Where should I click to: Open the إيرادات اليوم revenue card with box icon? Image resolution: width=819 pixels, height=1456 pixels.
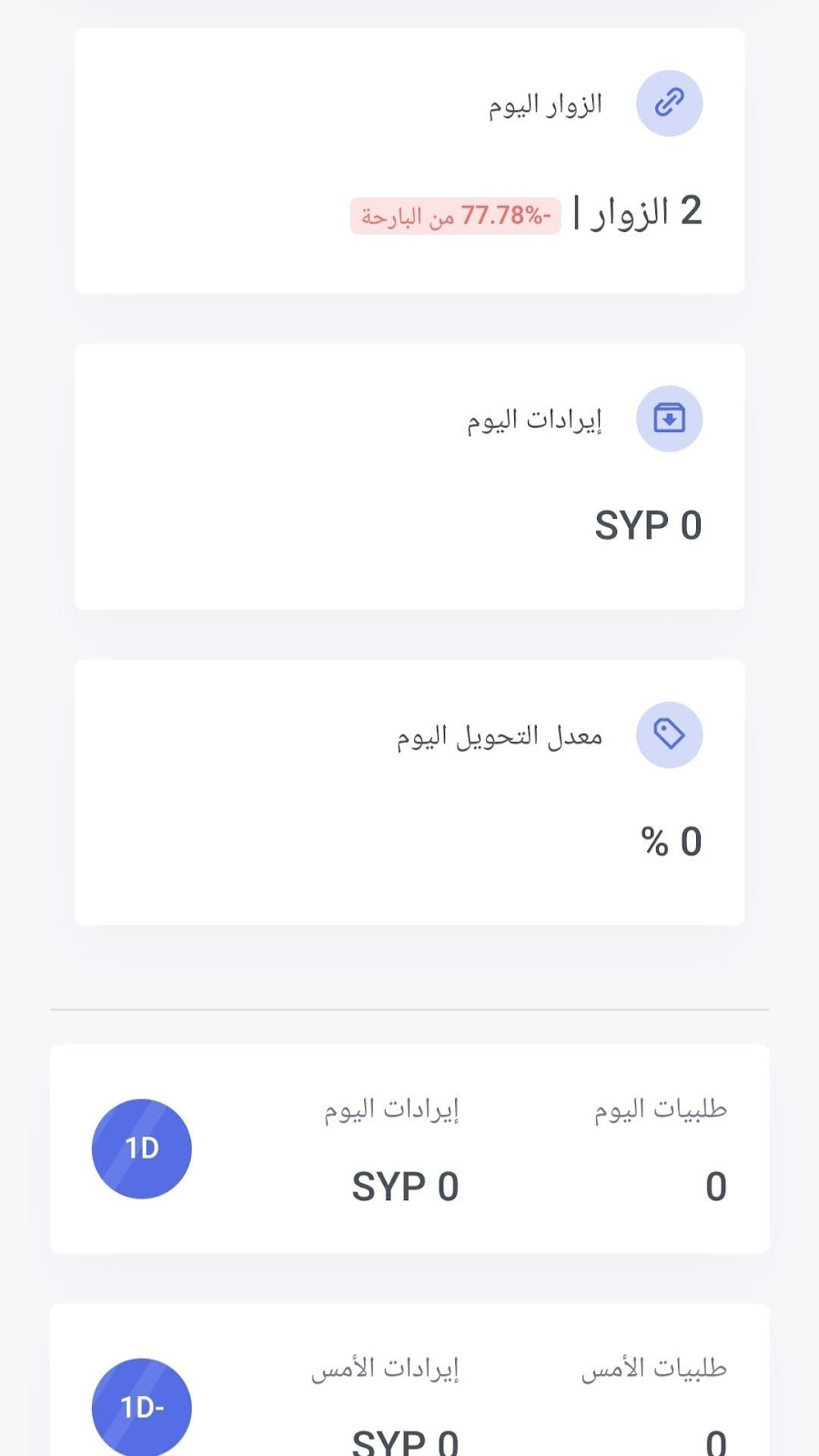coord(409,476)
